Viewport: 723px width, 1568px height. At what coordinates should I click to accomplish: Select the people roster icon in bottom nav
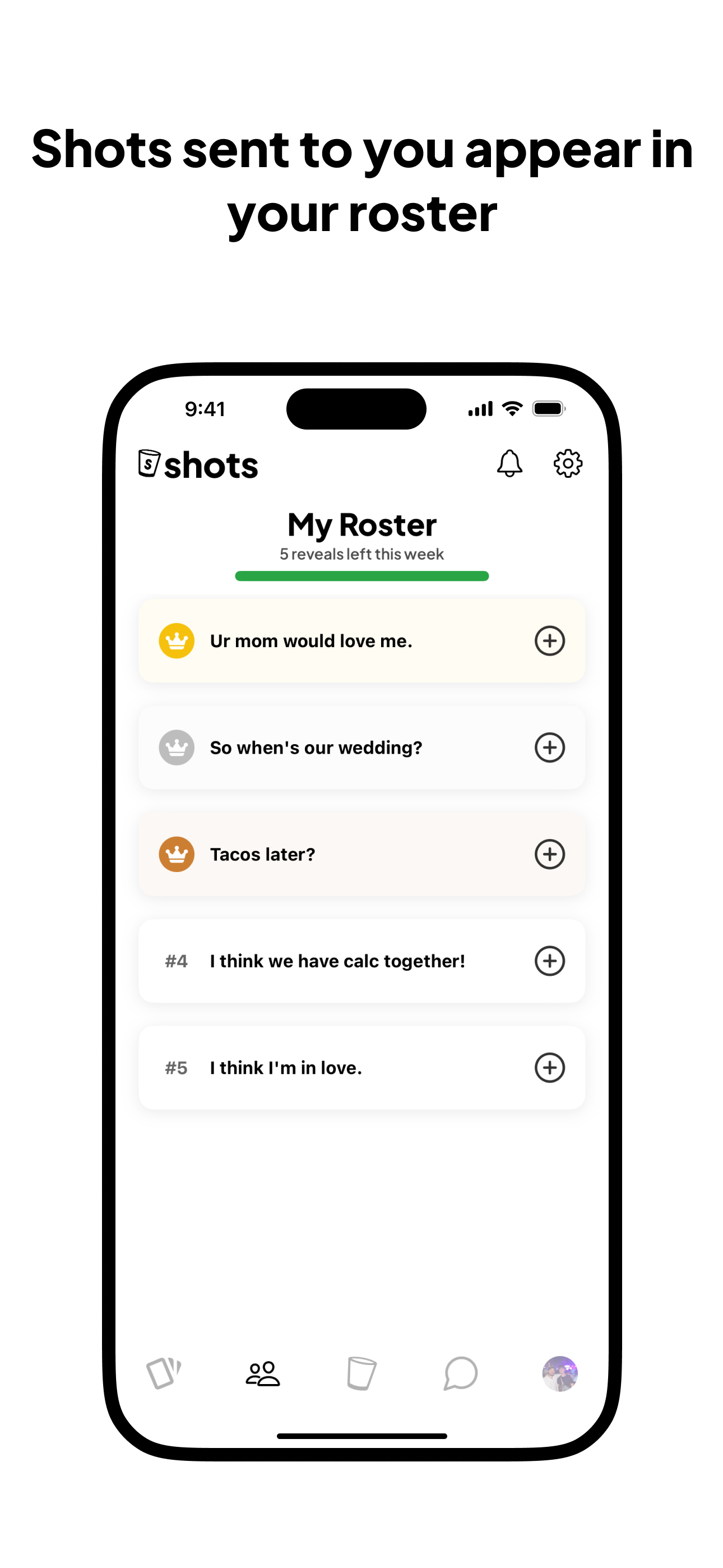pyautogui.click(x=263, y=1374)
